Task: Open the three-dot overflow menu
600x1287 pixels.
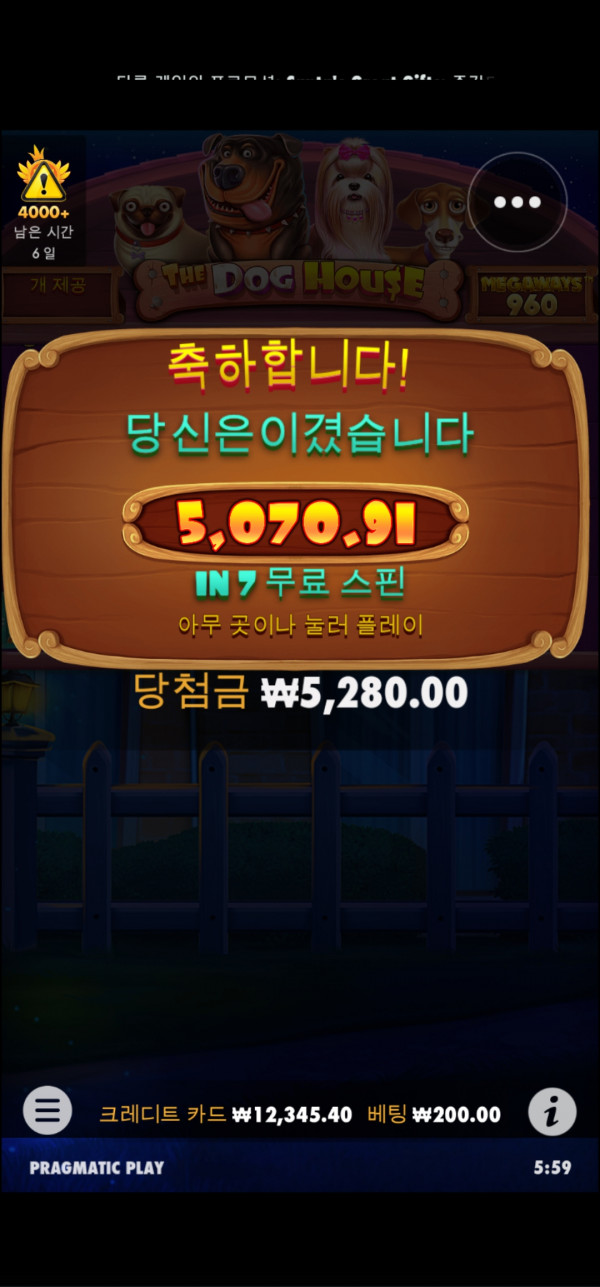Action: click(x=517, y=202)
